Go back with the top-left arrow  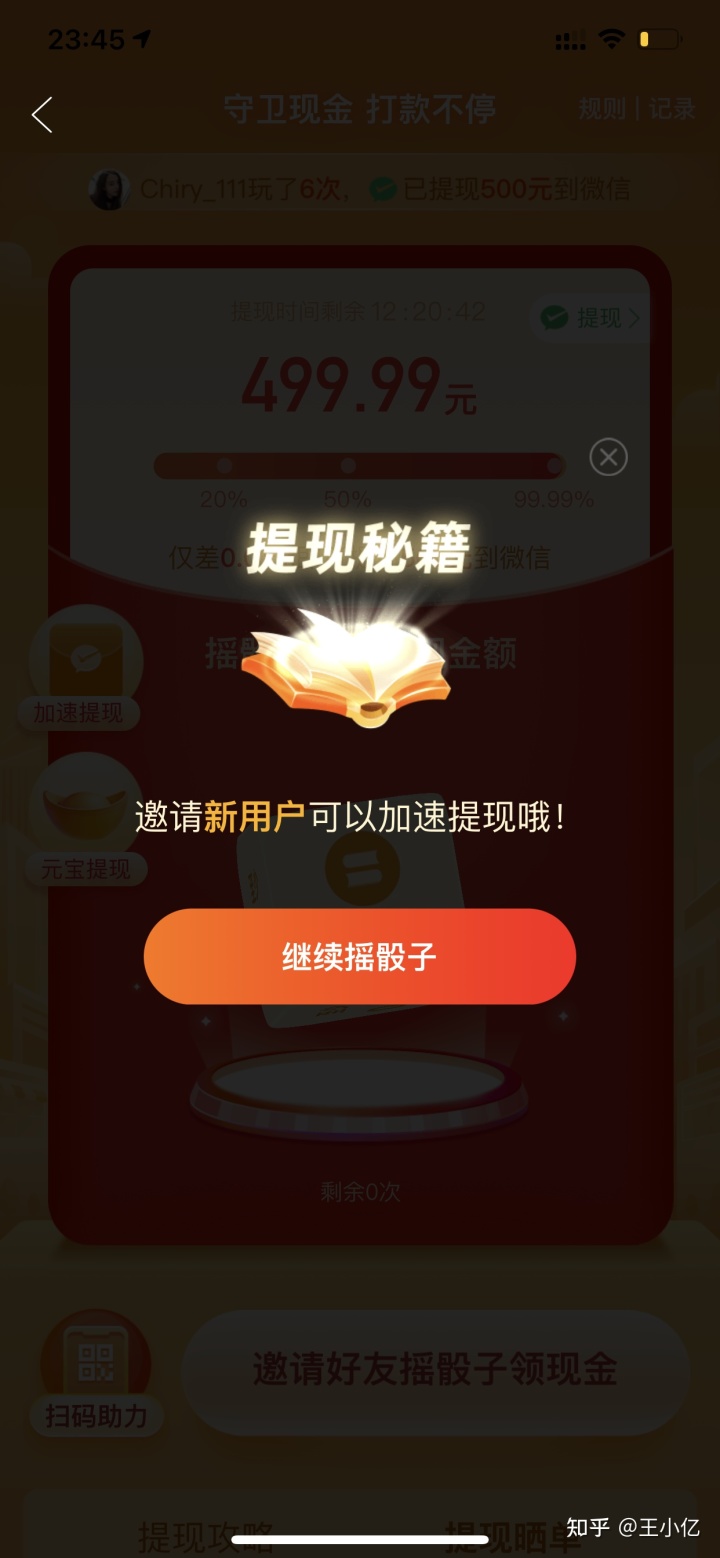(x=42, y=115)
